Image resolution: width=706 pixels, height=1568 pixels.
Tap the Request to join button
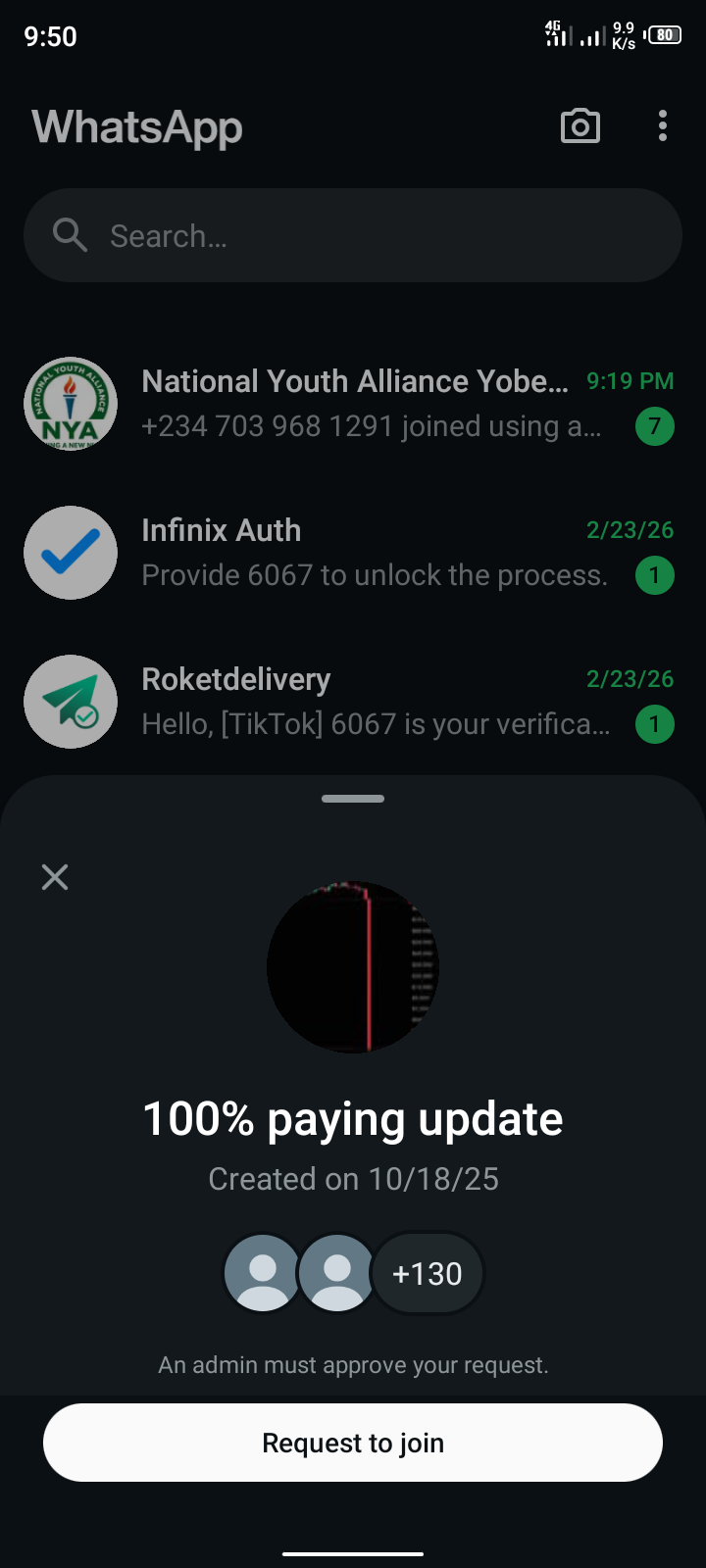coord(353,1443)
